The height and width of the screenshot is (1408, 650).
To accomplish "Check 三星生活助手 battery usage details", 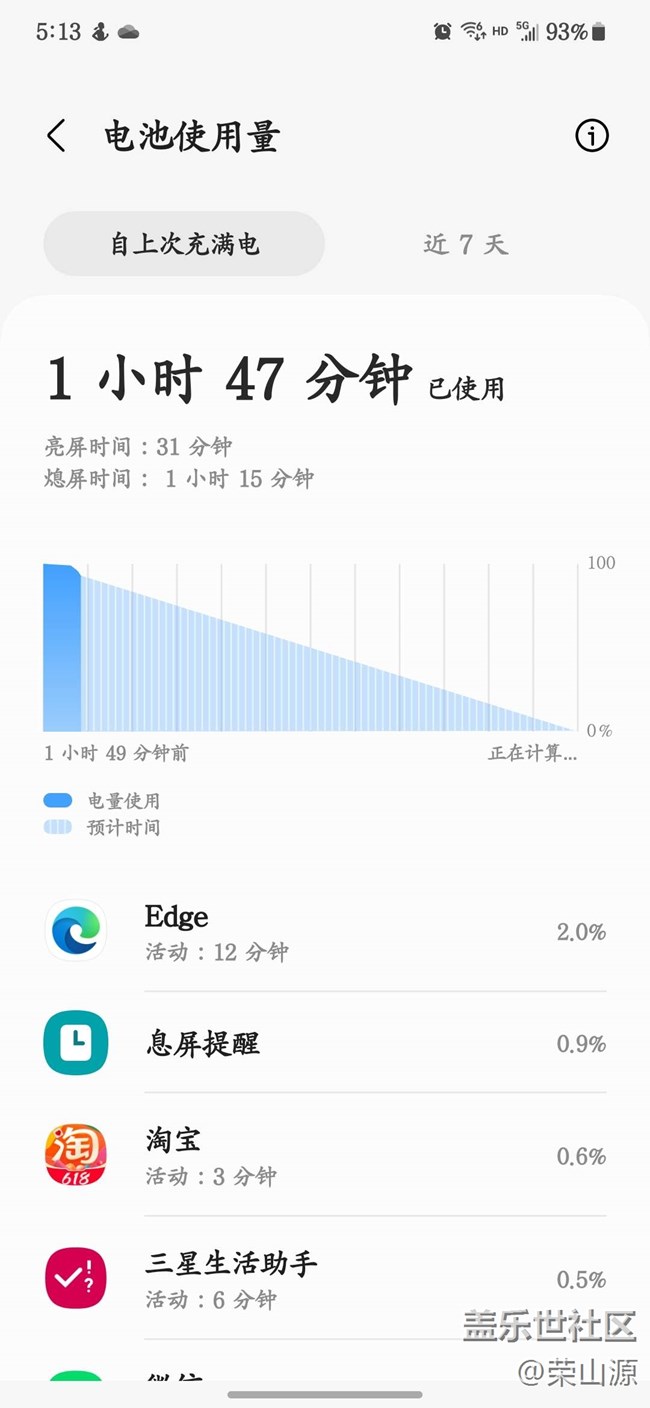I will coord(325,1279).
